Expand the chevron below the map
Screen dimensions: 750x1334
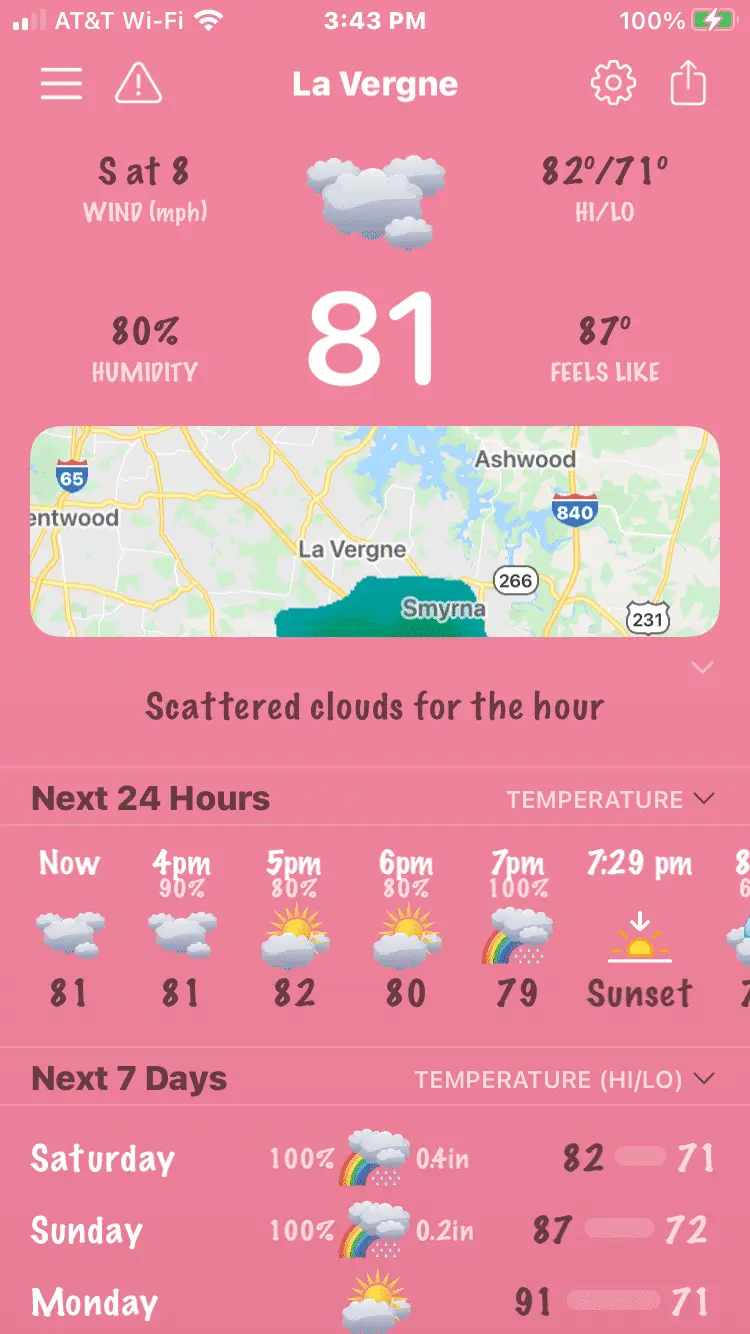click(702, 667)
